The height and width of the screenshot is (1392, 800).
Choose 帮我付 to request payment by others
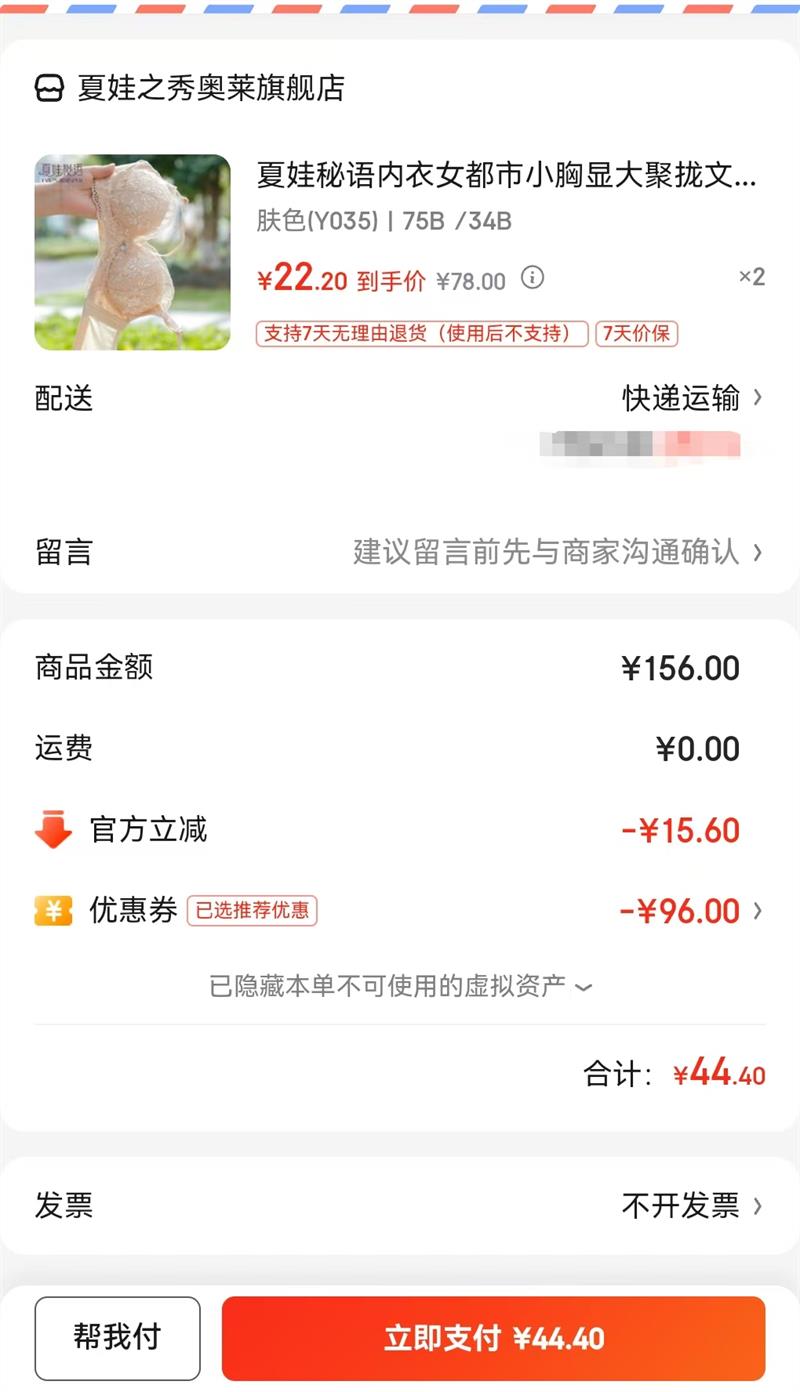click(117, 1338)
